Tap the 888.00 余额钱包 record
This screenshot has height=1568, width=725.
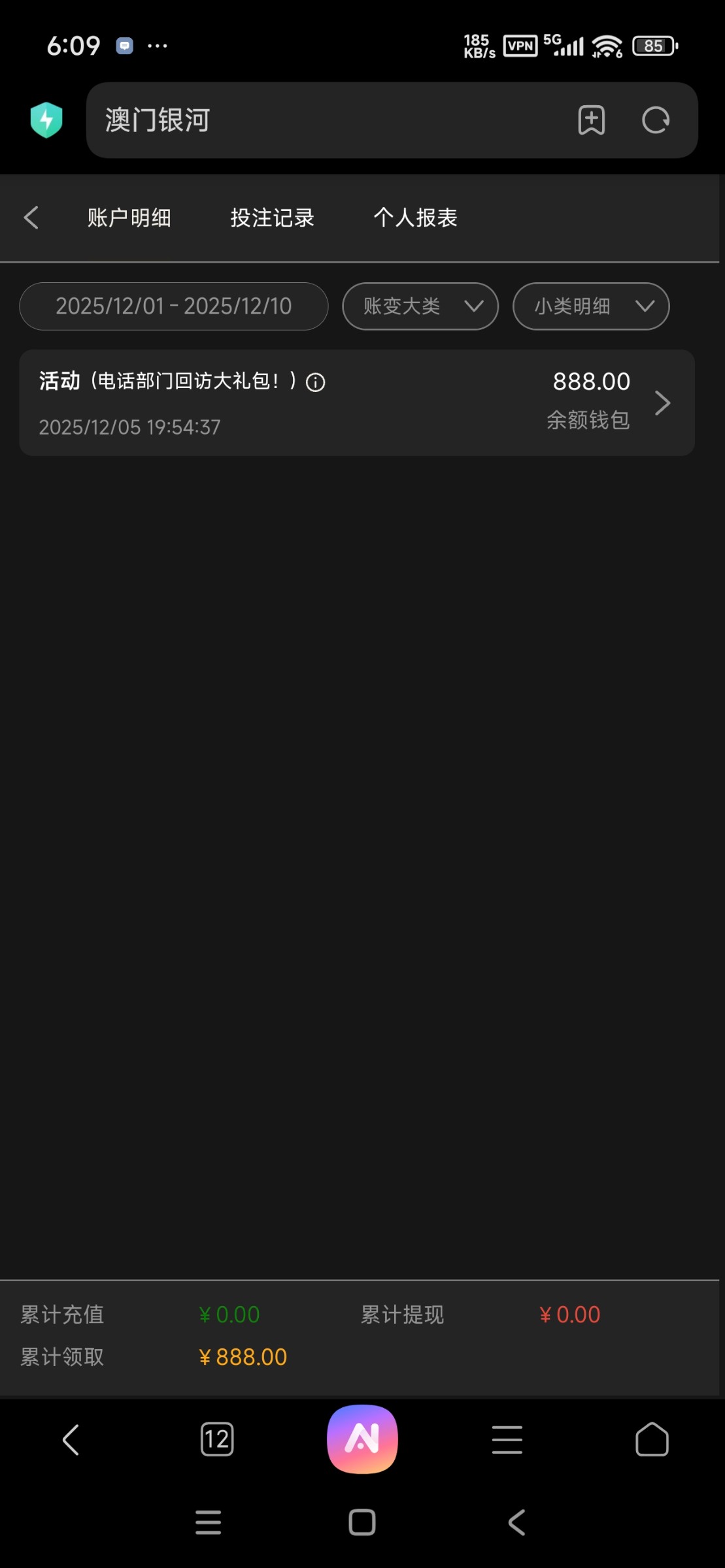tap(360, 402)
